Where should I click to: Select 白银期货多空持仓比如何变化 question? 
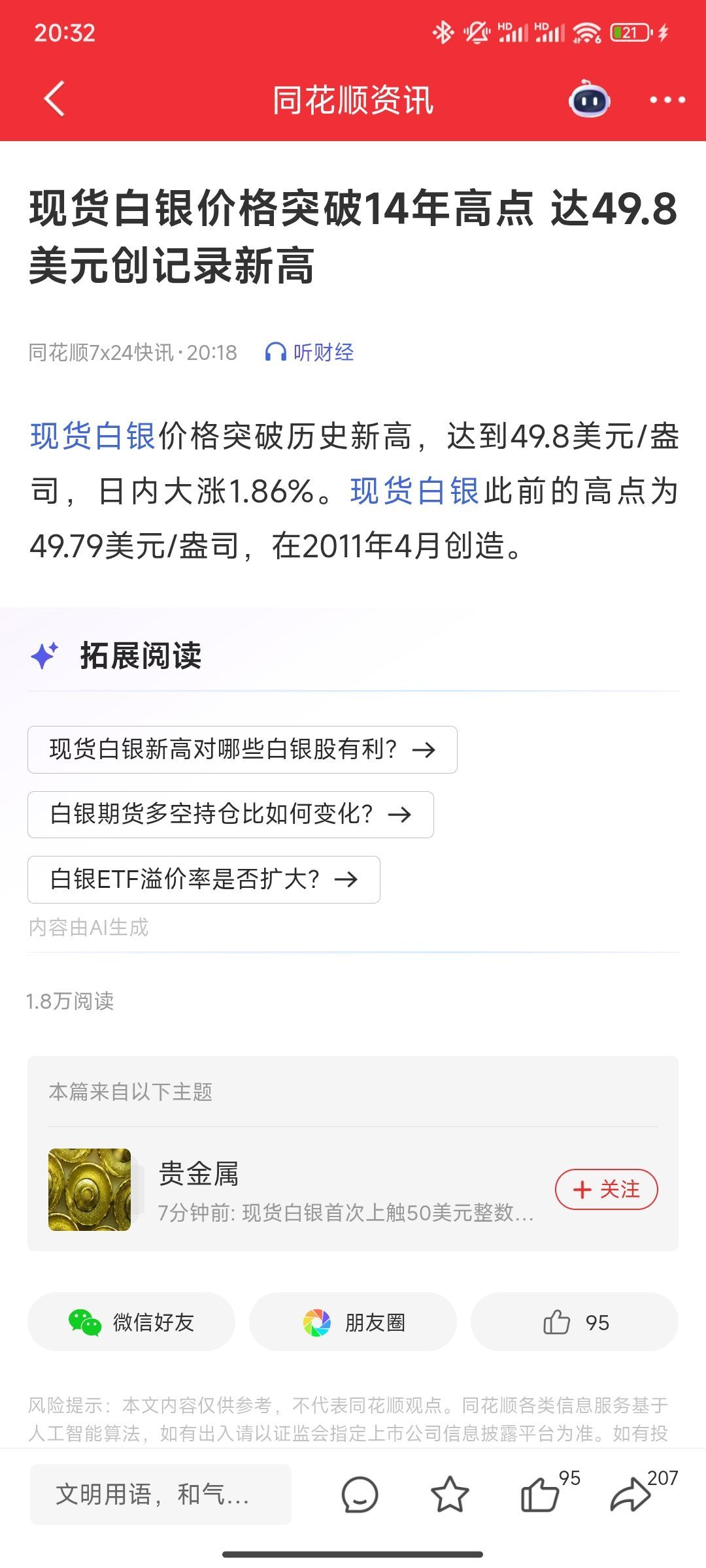[x=230, y=814]
